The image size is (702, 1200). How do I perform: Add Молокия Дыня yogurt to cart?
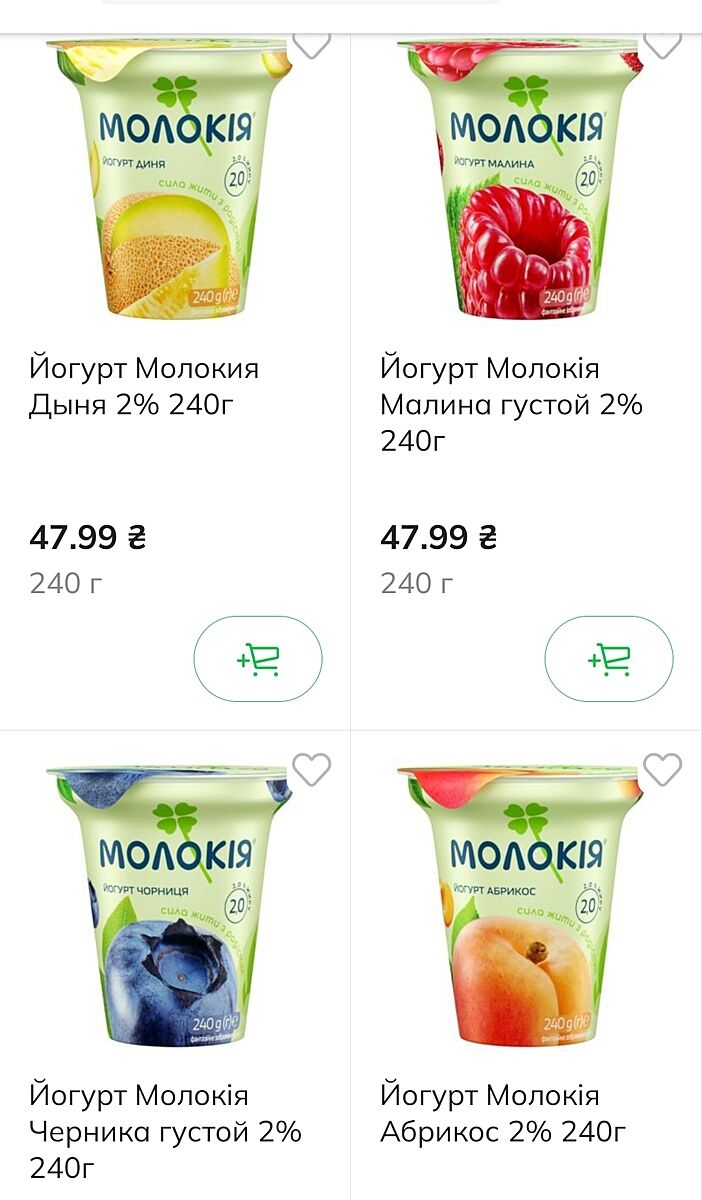[x=258, y=659]
